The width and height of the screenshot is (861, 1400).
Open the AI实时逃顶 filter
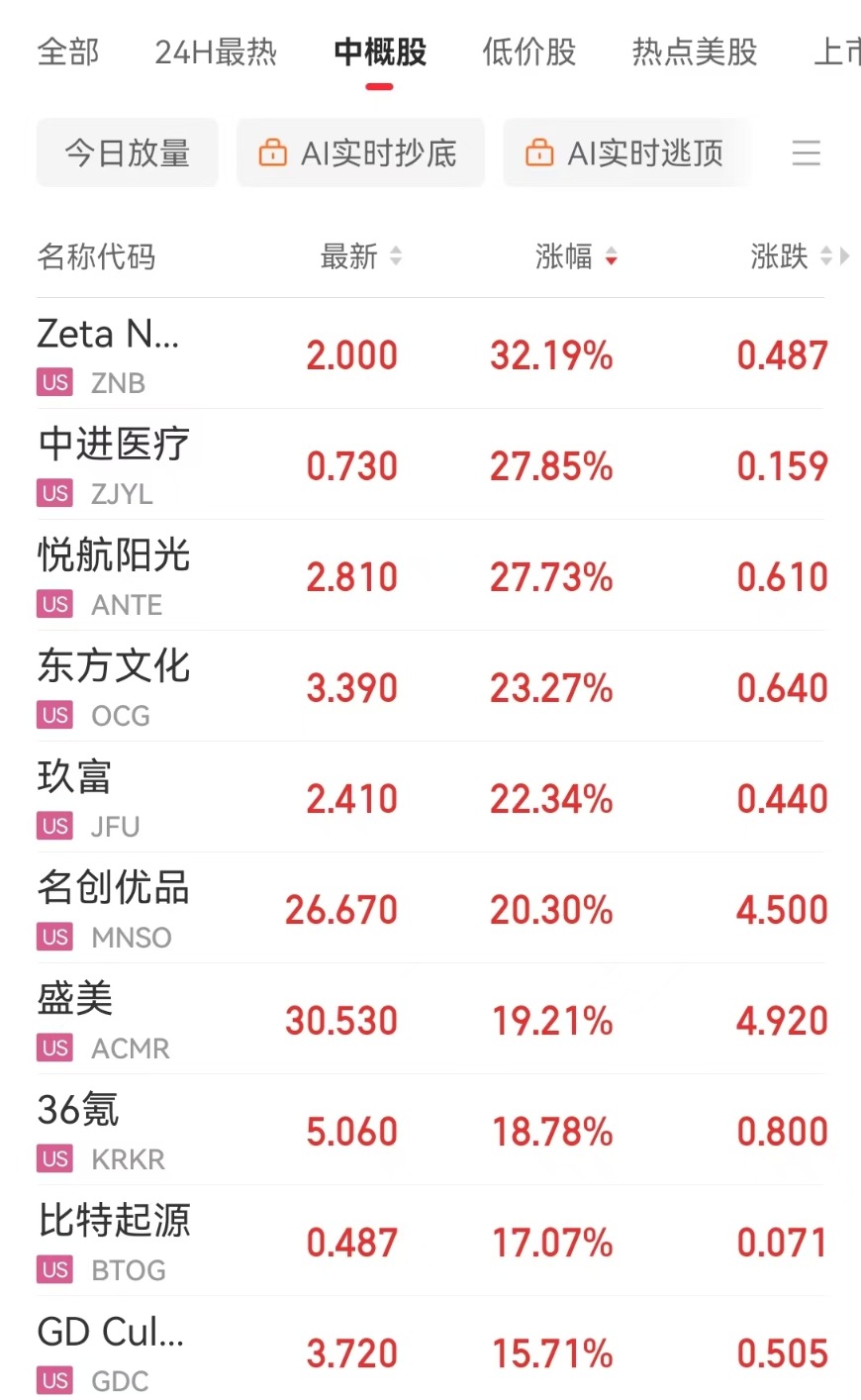[x=626, y=152]
